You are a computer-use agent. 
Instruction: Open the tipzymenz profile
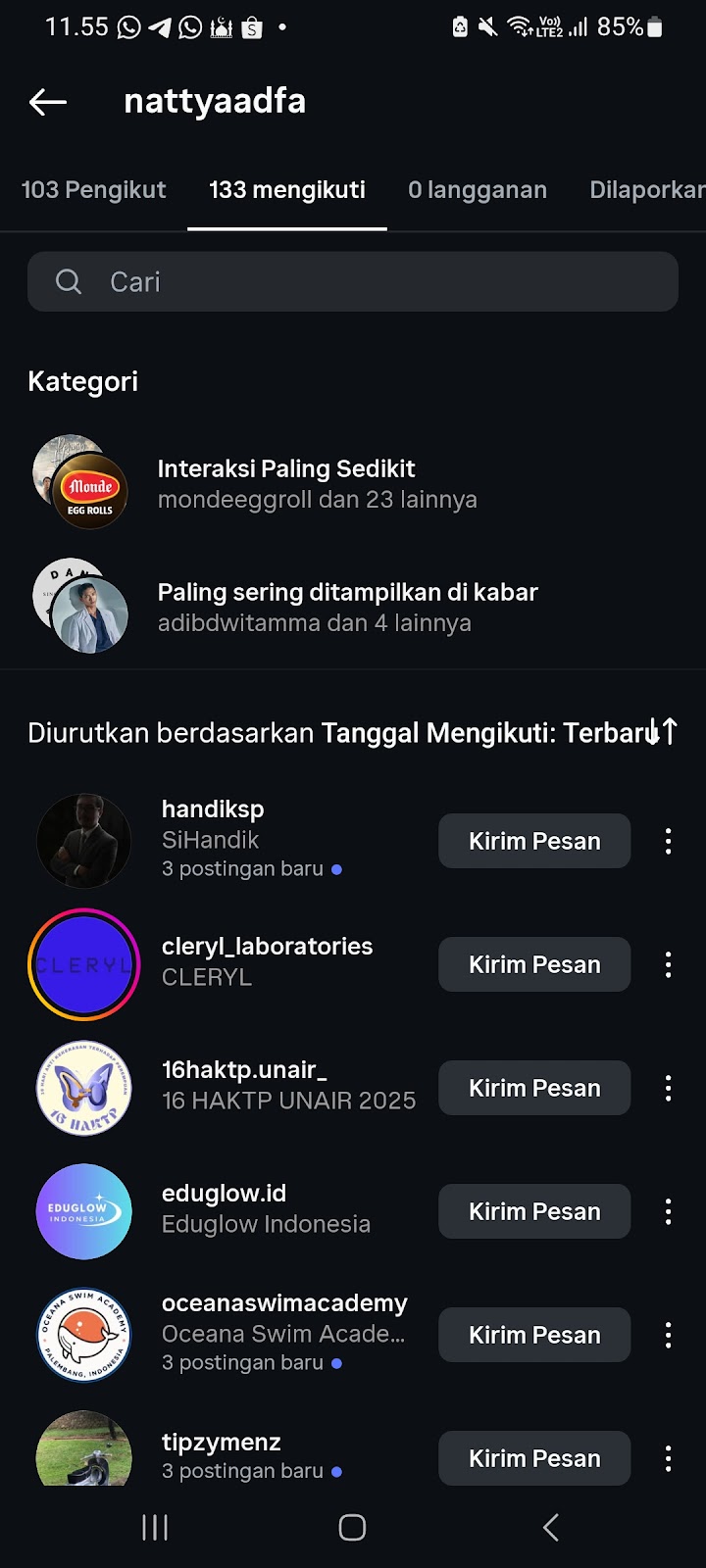click(x=221, y=1443)
